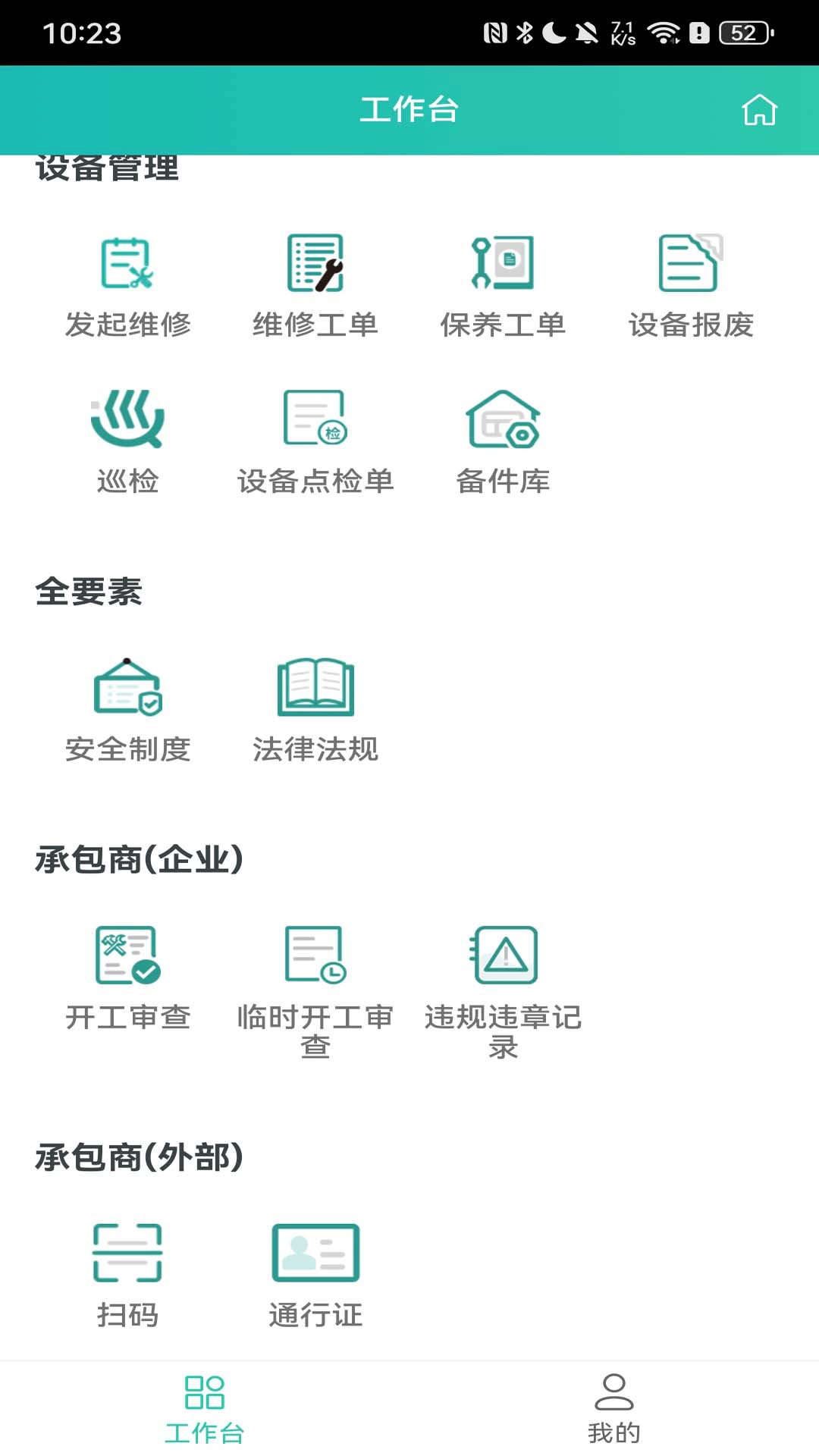Switch to the 我的 tab
The image size is (819, 1456).
[614, 1410]
